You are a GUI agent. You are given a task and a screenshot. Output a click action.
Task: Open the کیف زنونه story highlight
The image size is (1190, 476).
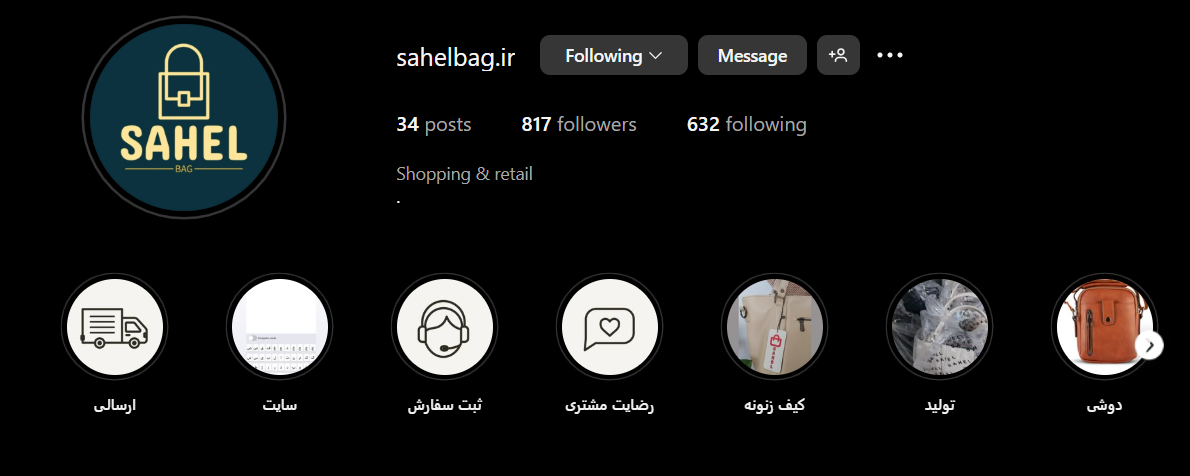tap(774, 326)
